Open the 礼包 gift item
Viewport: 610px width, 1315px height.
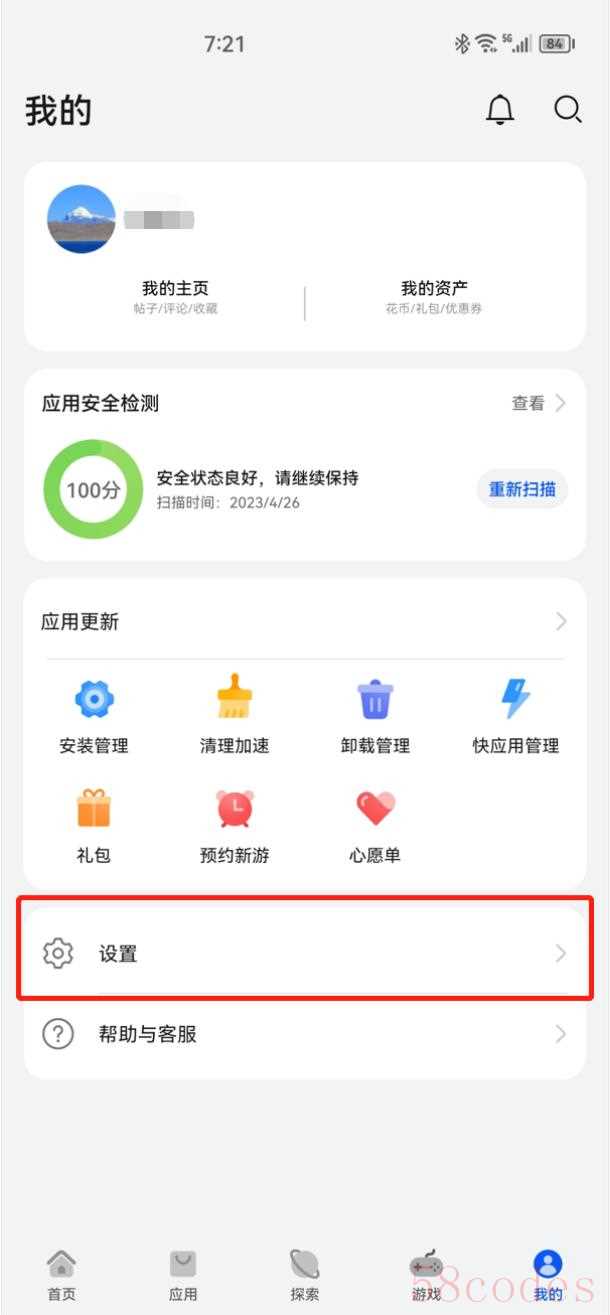coord(94,826)
